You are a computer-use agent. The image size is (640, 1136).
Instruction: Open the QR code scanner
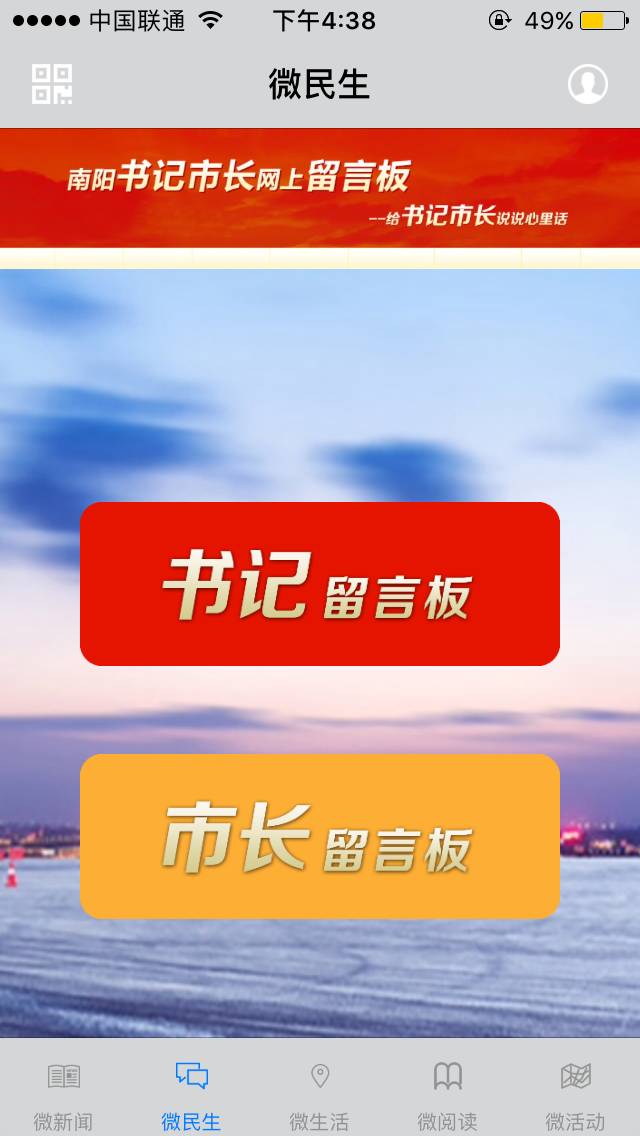(x=52, y=85)
